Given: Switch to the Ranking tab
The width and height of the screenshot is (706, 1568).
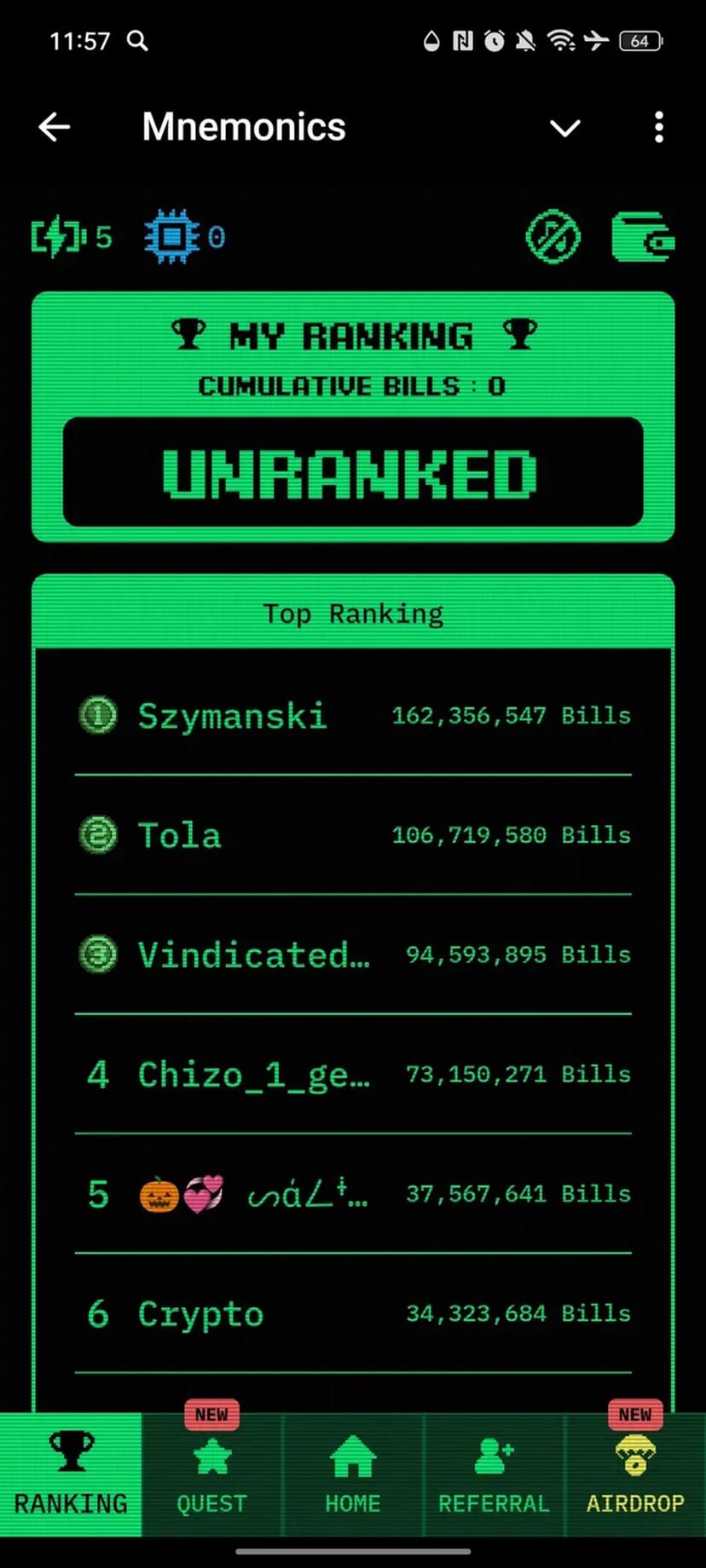Looking at the screenshot, I should click(71, 1474).
